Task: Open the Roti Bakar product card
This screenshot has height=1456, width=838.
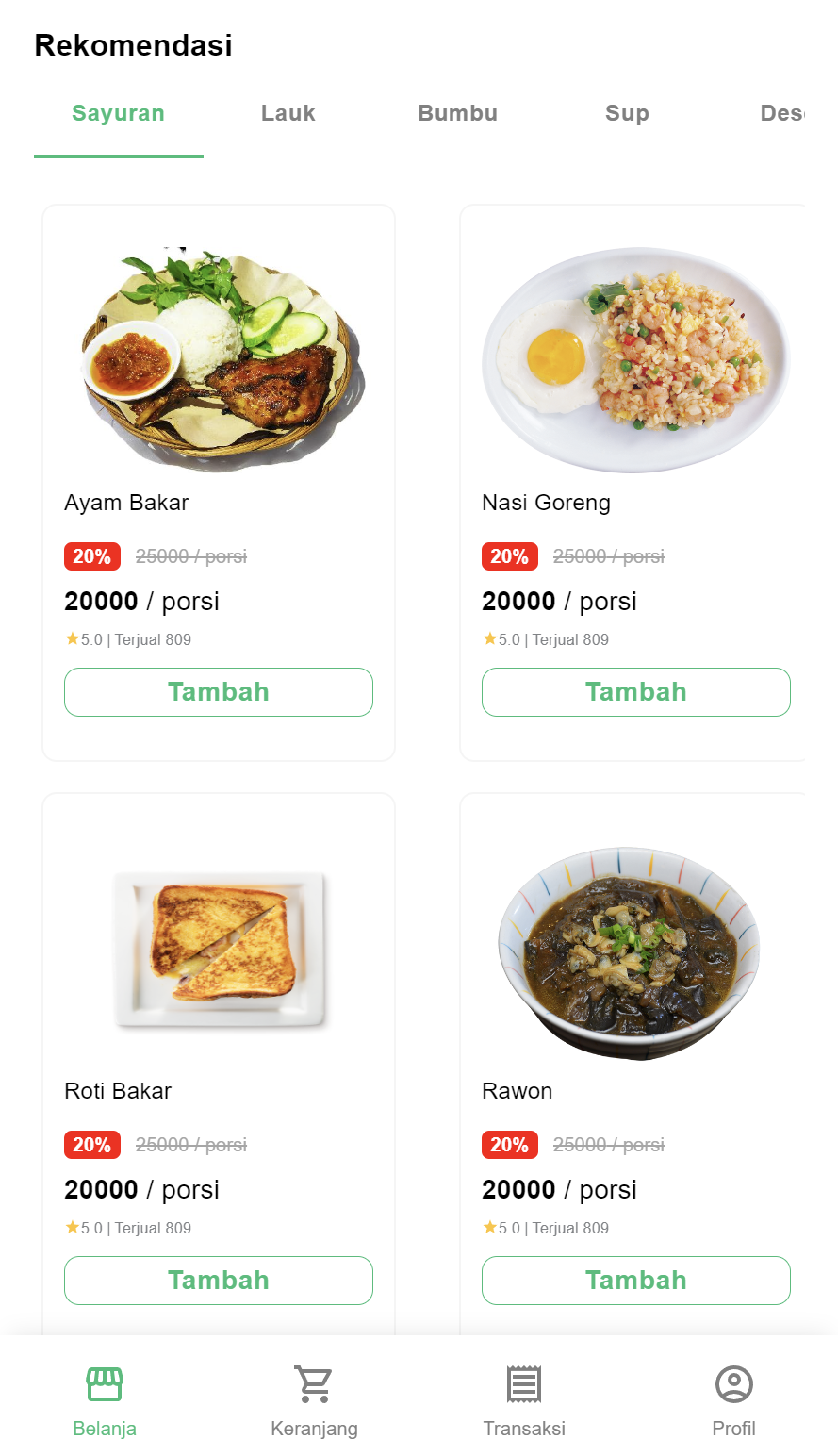Action: (x=219, y=951)
